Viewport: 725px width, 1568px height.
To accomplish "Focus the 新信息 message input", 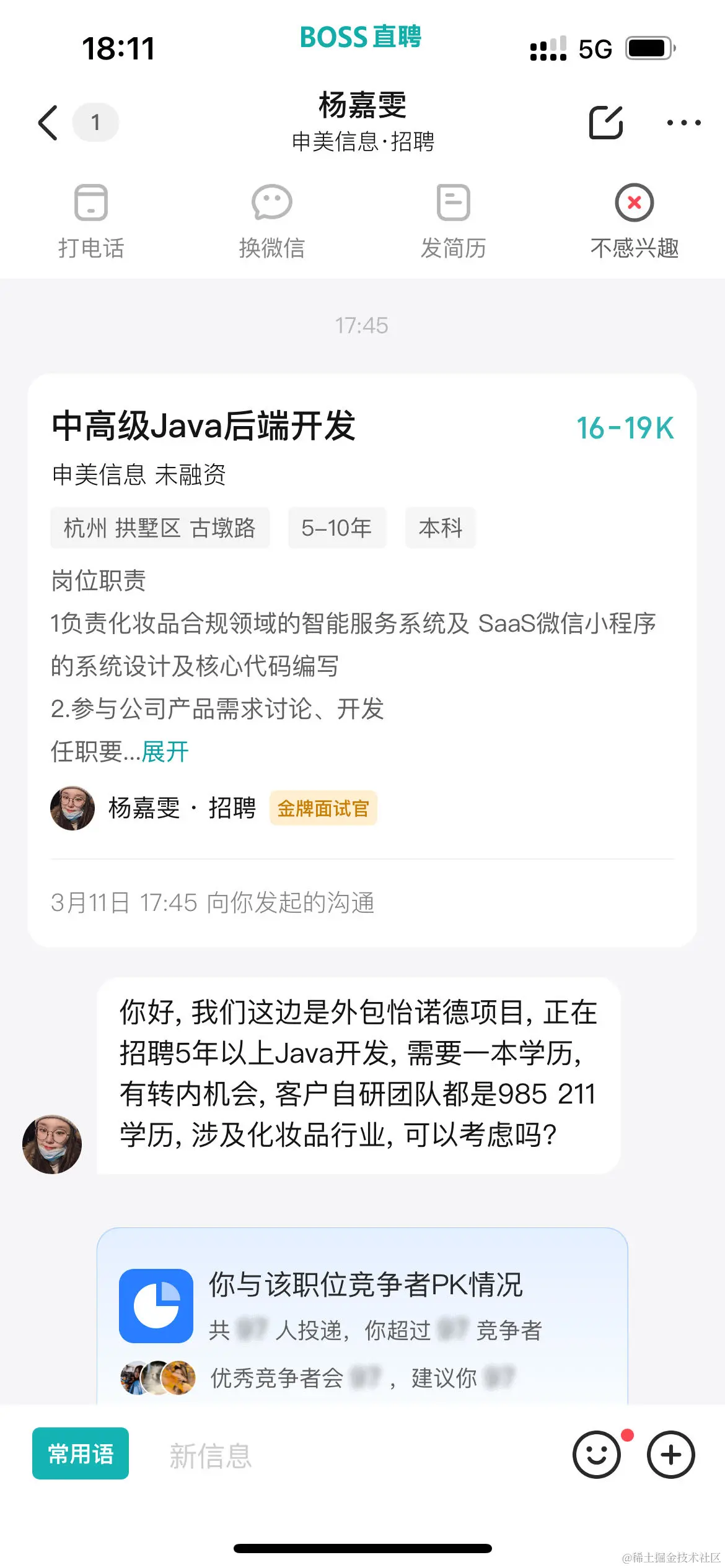I will (x=347, y=1455).
